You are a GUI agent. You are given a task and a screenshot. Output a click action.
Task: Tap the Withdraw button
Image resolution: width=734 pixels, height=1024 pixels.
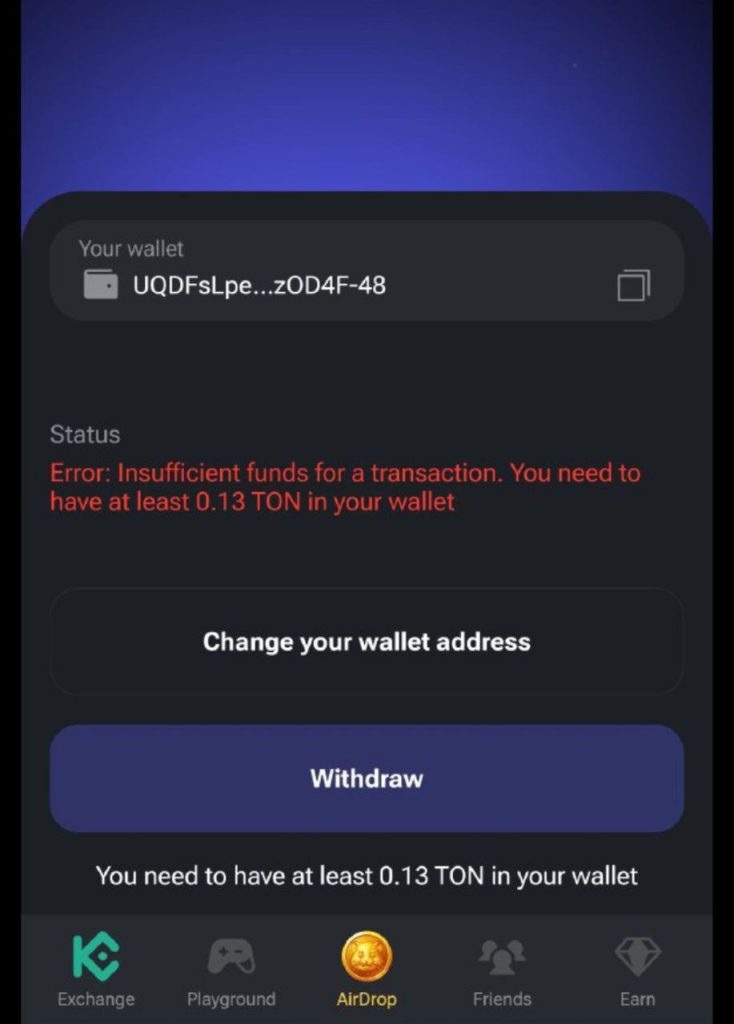pos(367,778)
